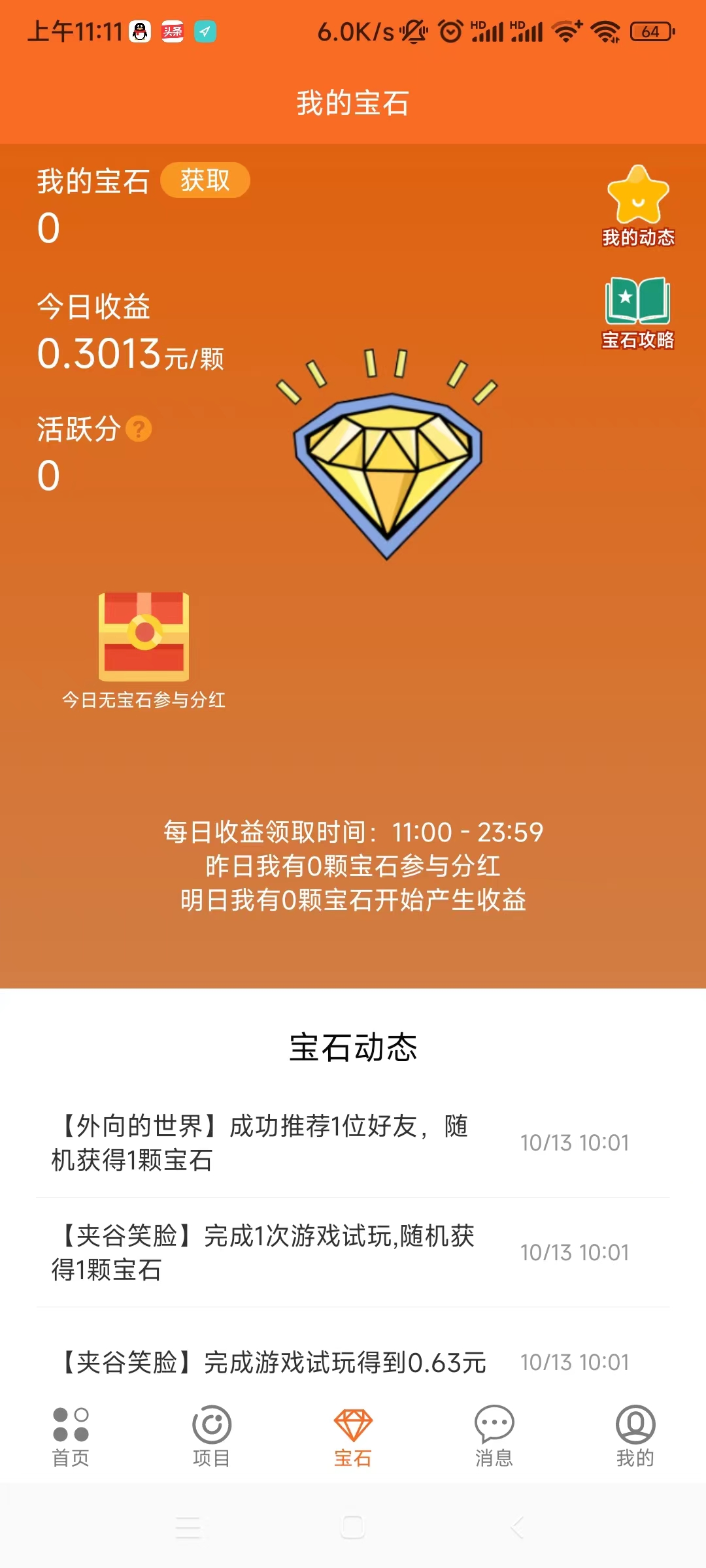Tap the system home button

coord(353,1527)
